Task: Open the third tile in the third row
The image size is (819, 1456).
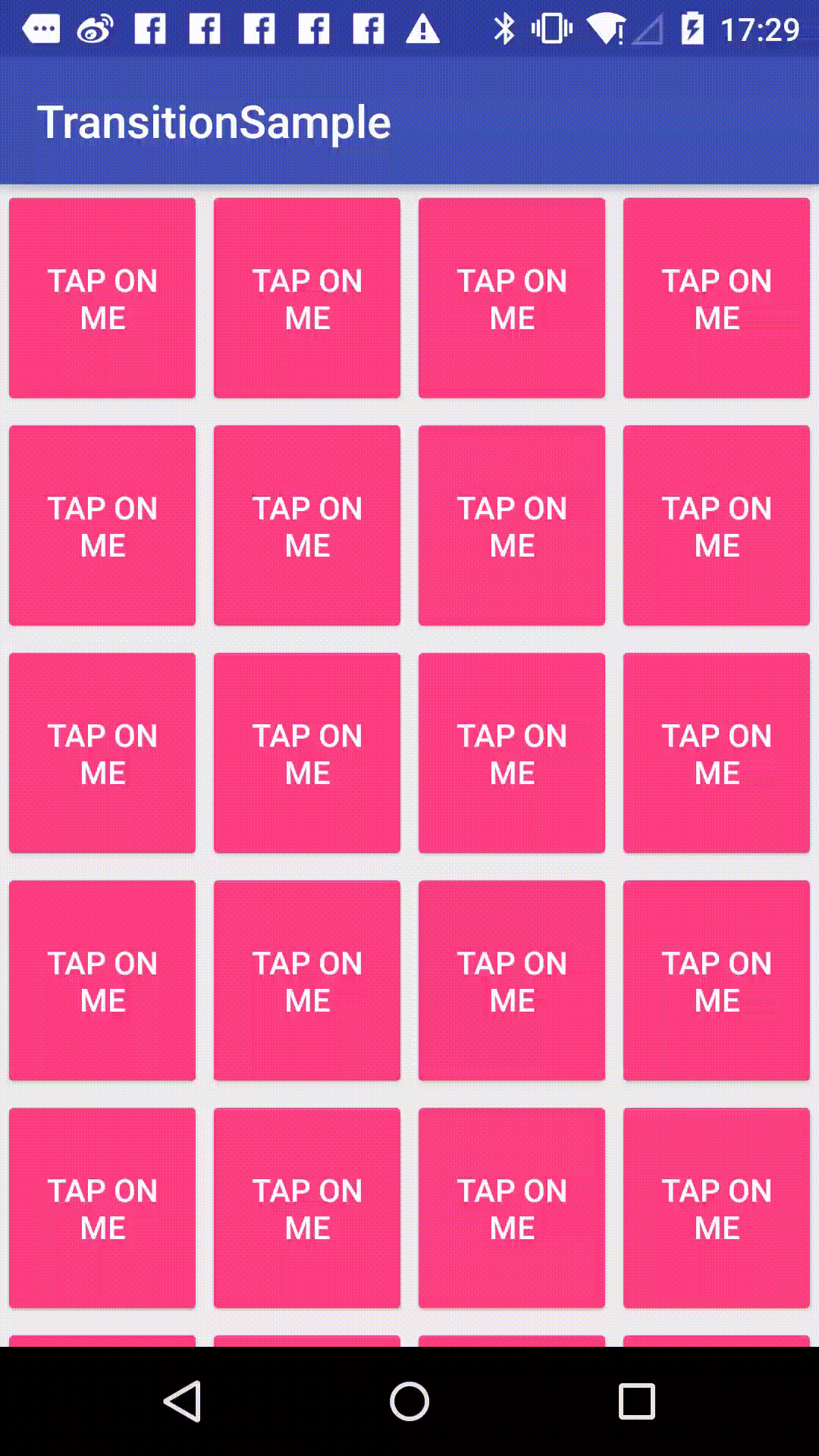Action: pyautogui.click(x=512, y=753)
